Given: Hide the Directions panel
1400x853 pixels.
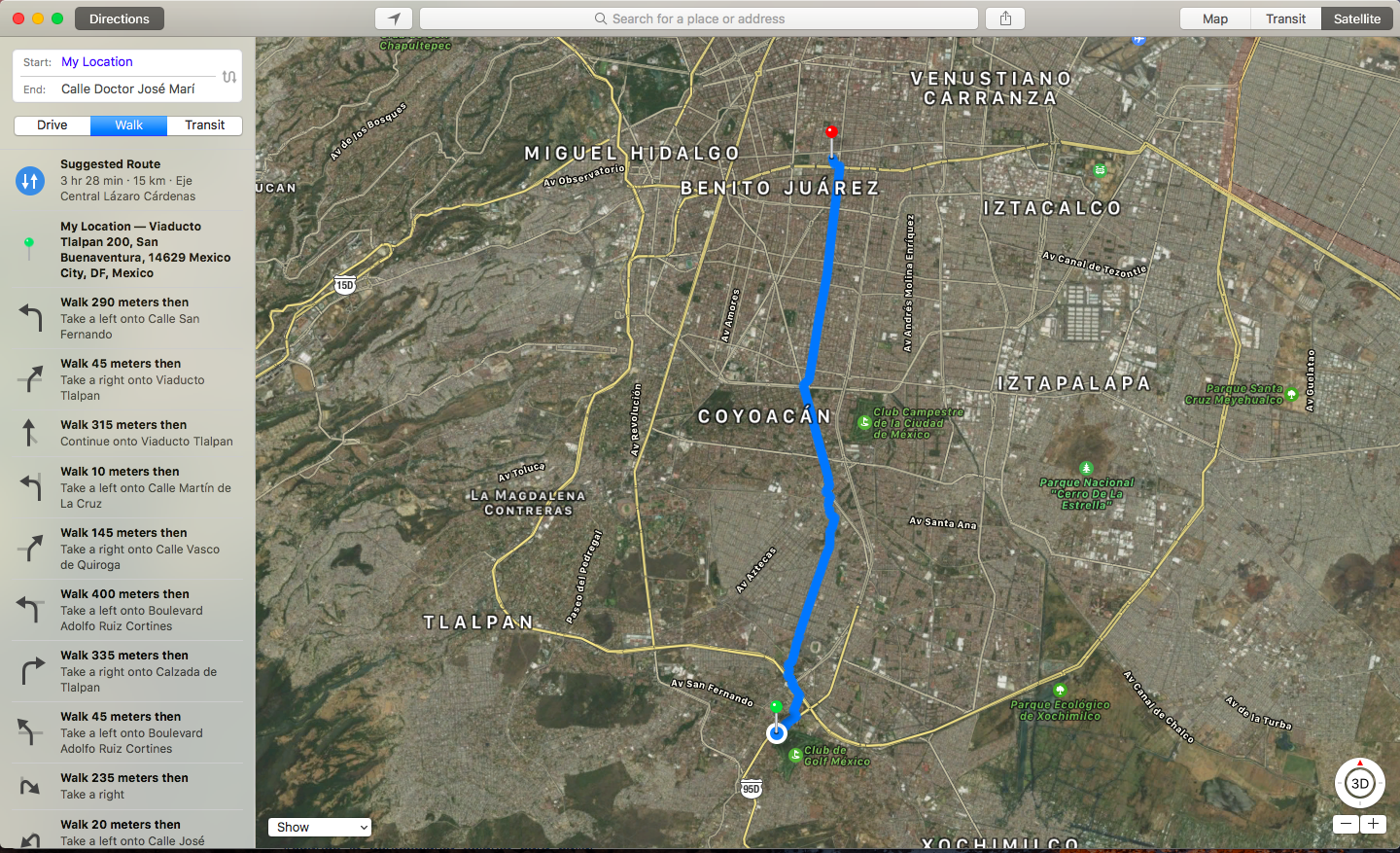Looking at the screenshot, I should point(120,18).
